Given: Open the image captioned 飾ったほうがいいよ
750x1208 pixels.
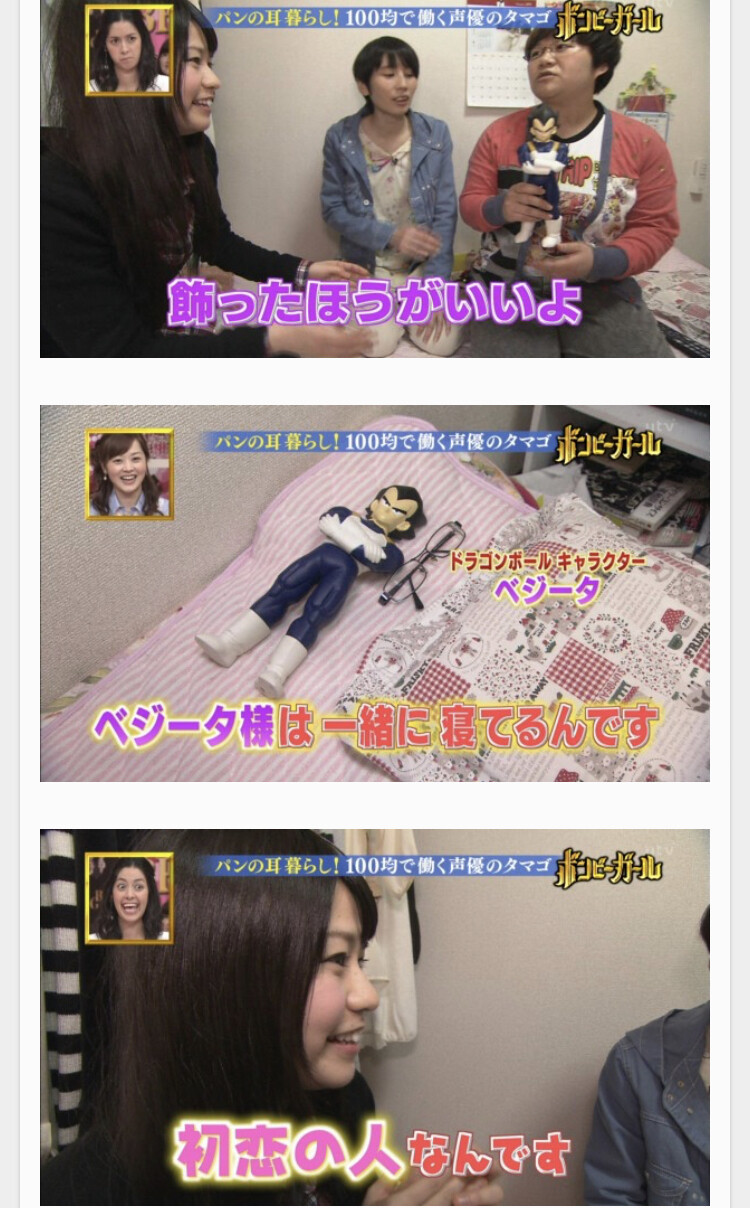Looking at the screenshot, I should 375,178.
